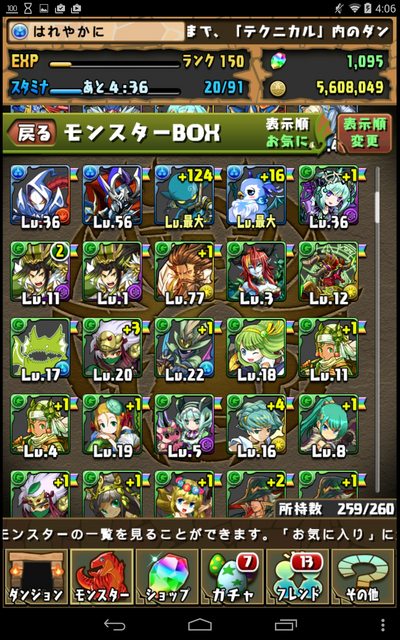Select the その他 tab
Image resolution: width=400 pixels, height=640 pixels.
click(362, 576)
